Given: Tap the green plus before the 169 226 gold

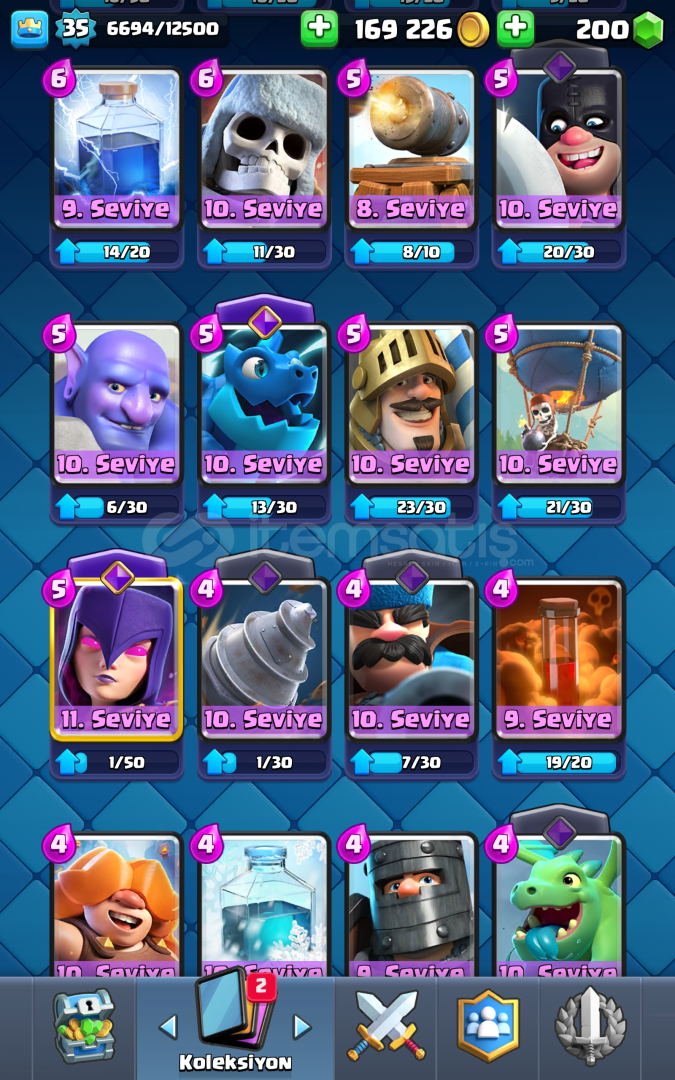Looking at the screenshot, I should coord(319,29).
